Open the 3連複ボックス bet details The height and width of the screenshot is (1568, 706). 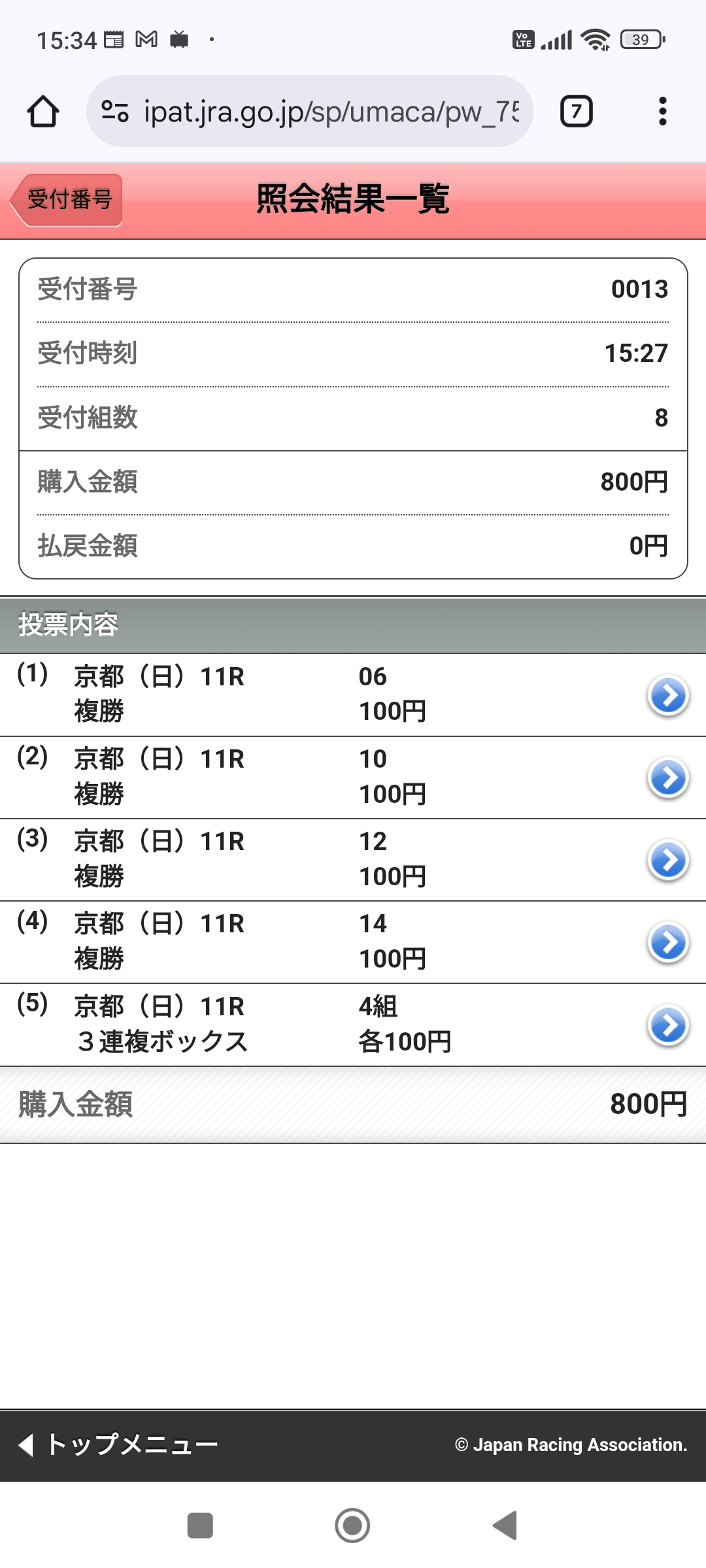[667, 1024]
